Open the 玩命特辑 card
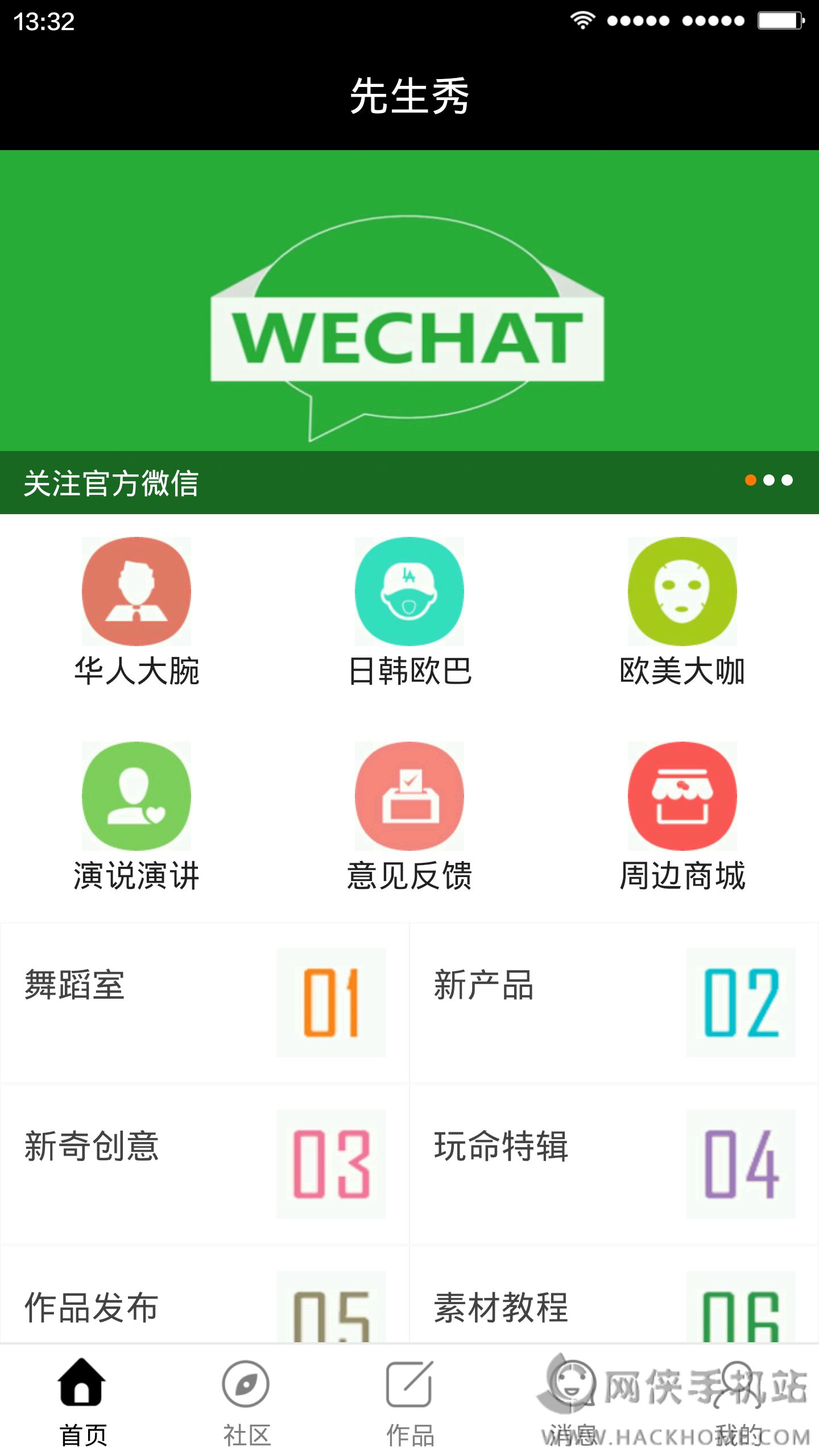The width and height of the screenshot is (819, 1456). point(614,1164)
